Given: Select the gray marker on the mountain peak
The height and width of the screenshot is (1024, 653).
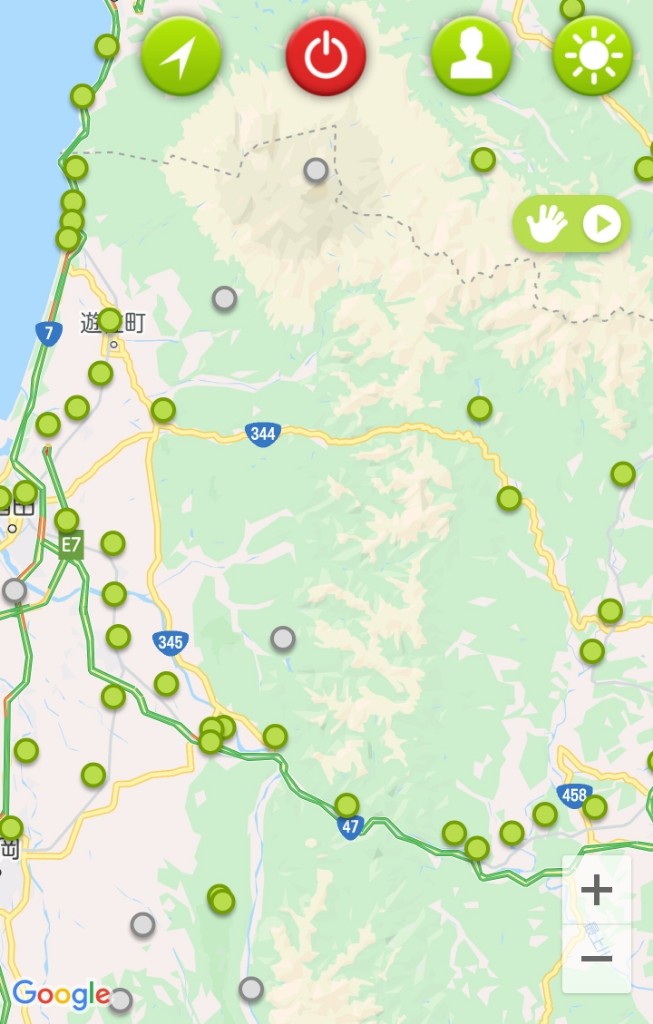Looking at the screenshot, I should pyautogui.click(x=316, y=170).
